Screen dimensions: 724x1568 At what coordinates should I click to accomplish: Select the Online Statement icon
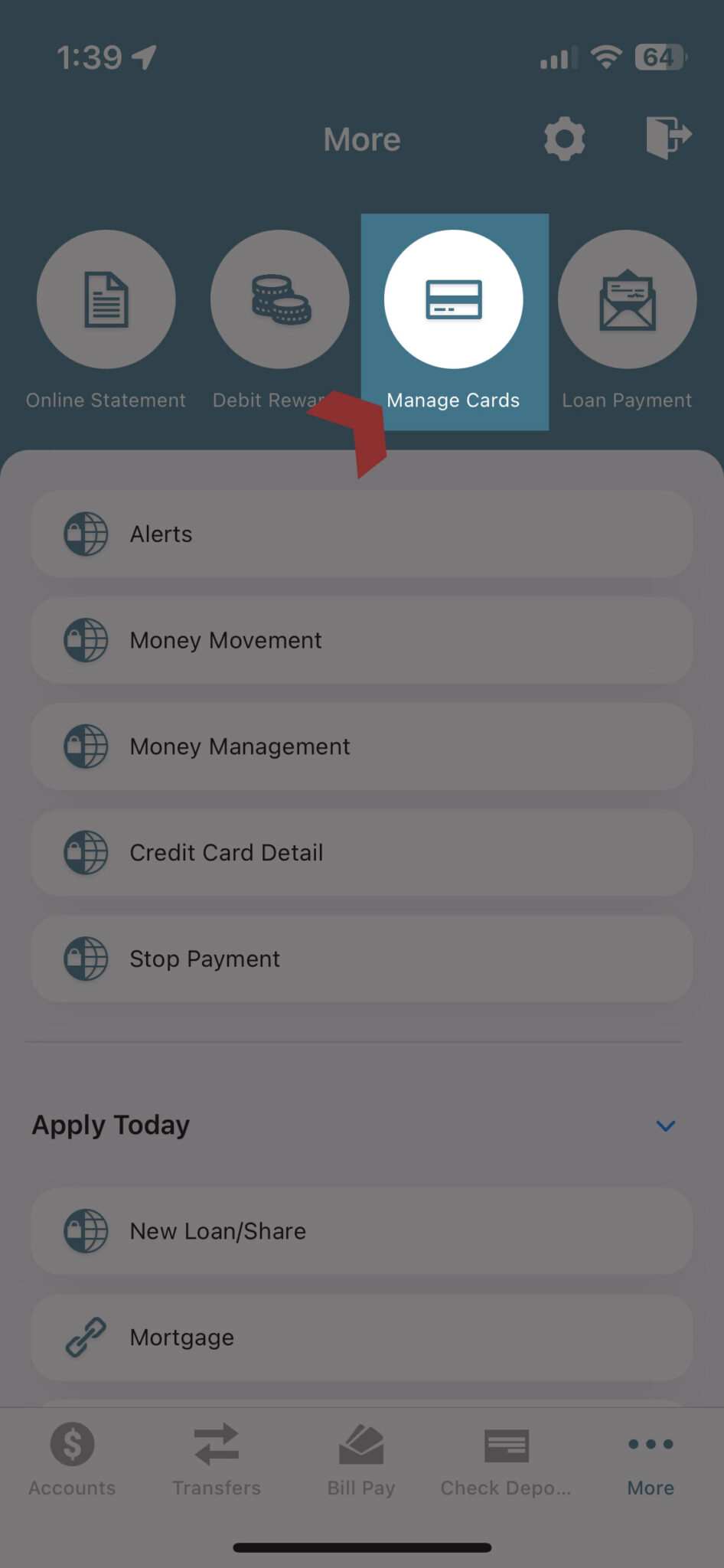click(106, 299)
